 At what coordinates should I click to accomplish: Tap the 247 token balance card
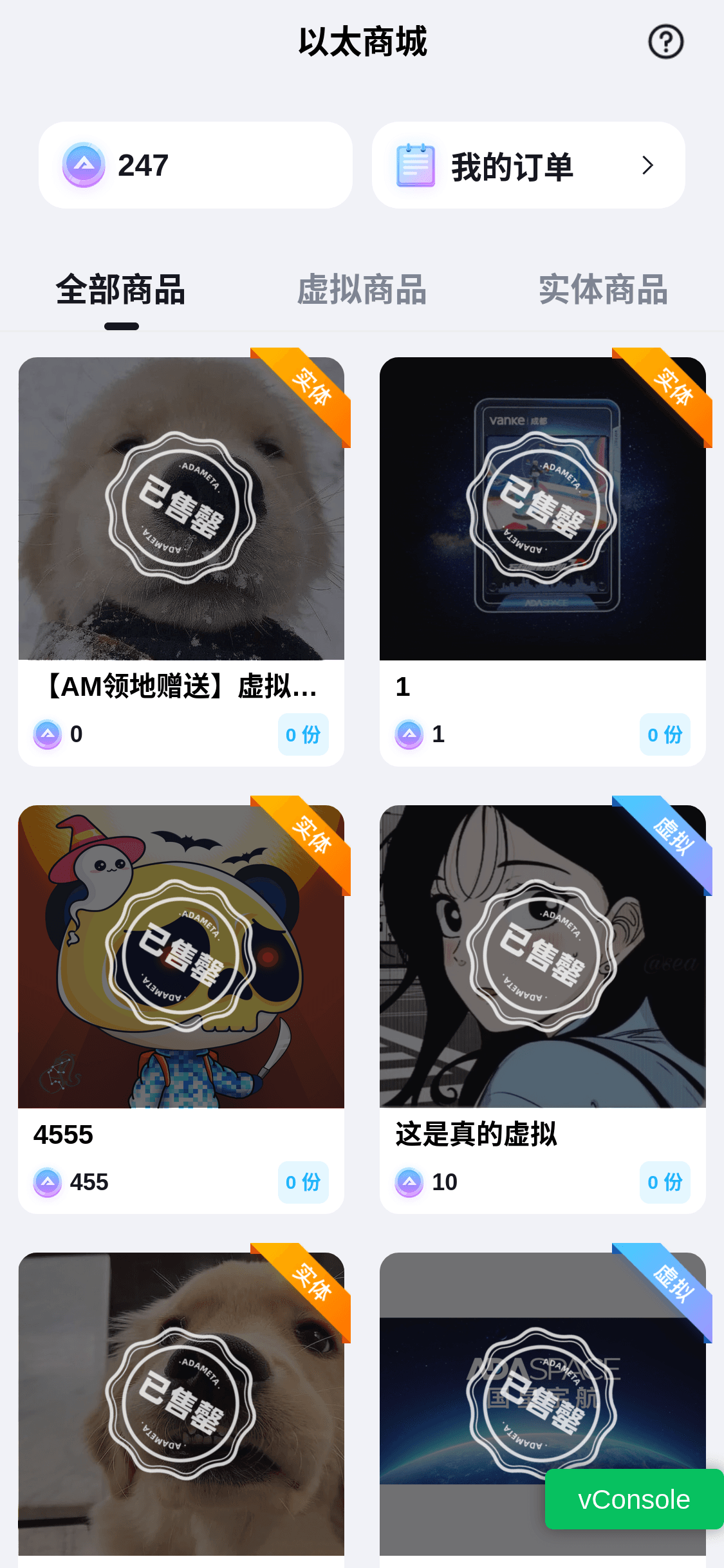pos(195,165)
